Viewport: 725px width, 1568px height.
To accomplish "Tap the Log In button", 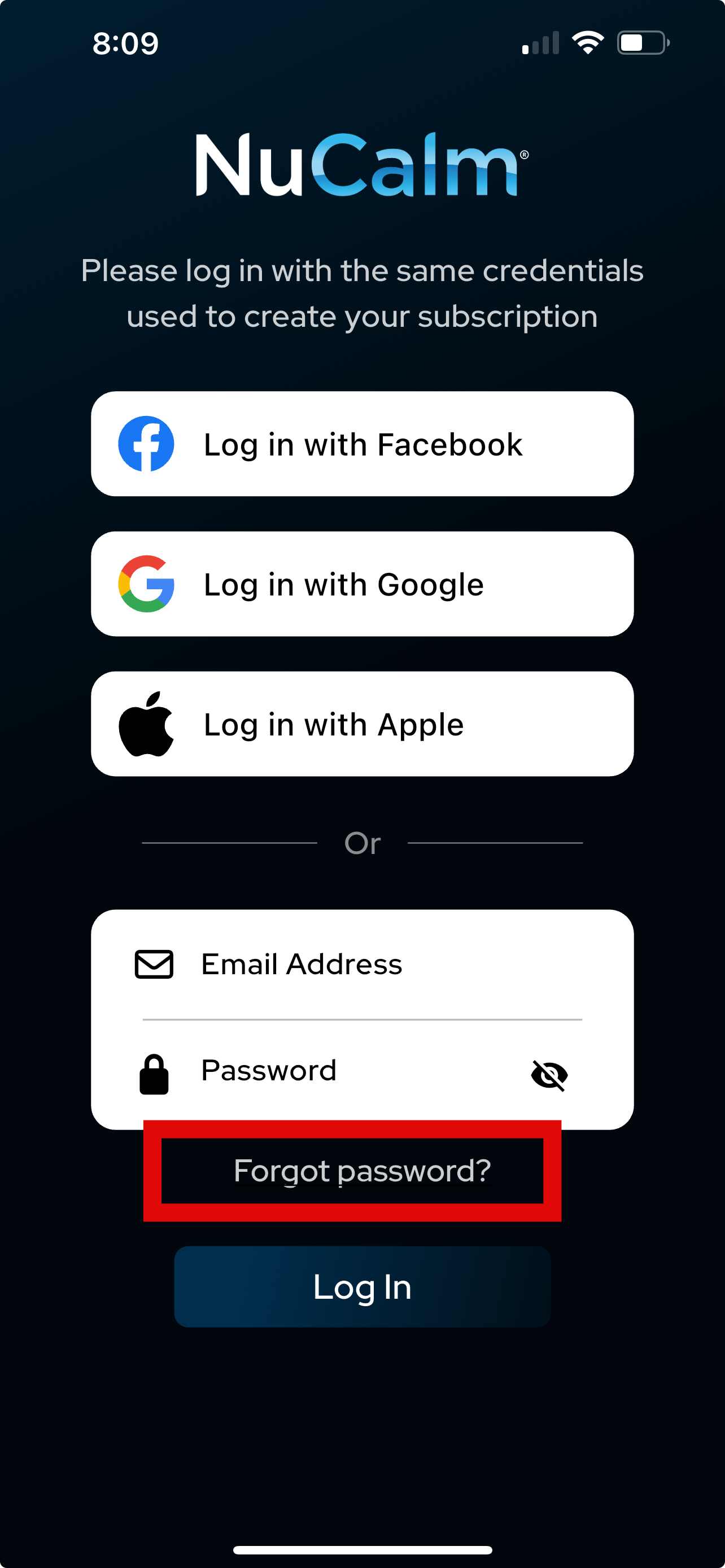I will (362, 1287).
